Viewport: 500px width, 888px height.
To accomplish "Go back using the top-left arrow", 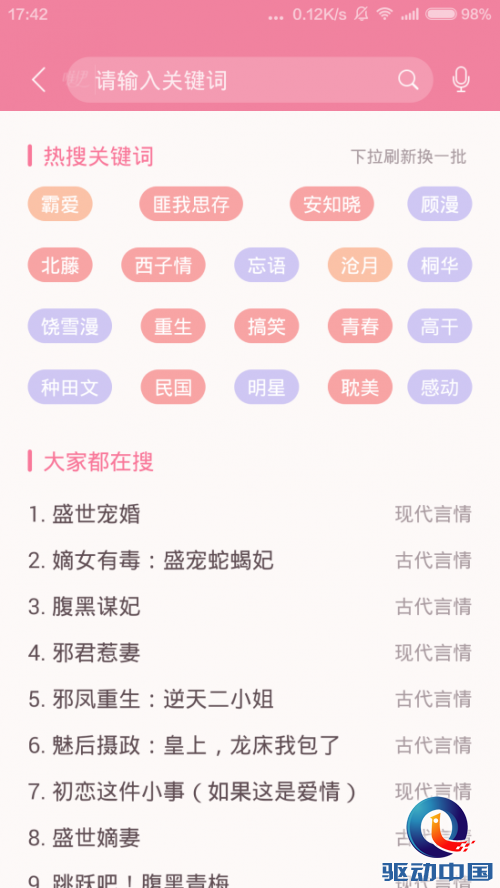I will pos(39,80).
